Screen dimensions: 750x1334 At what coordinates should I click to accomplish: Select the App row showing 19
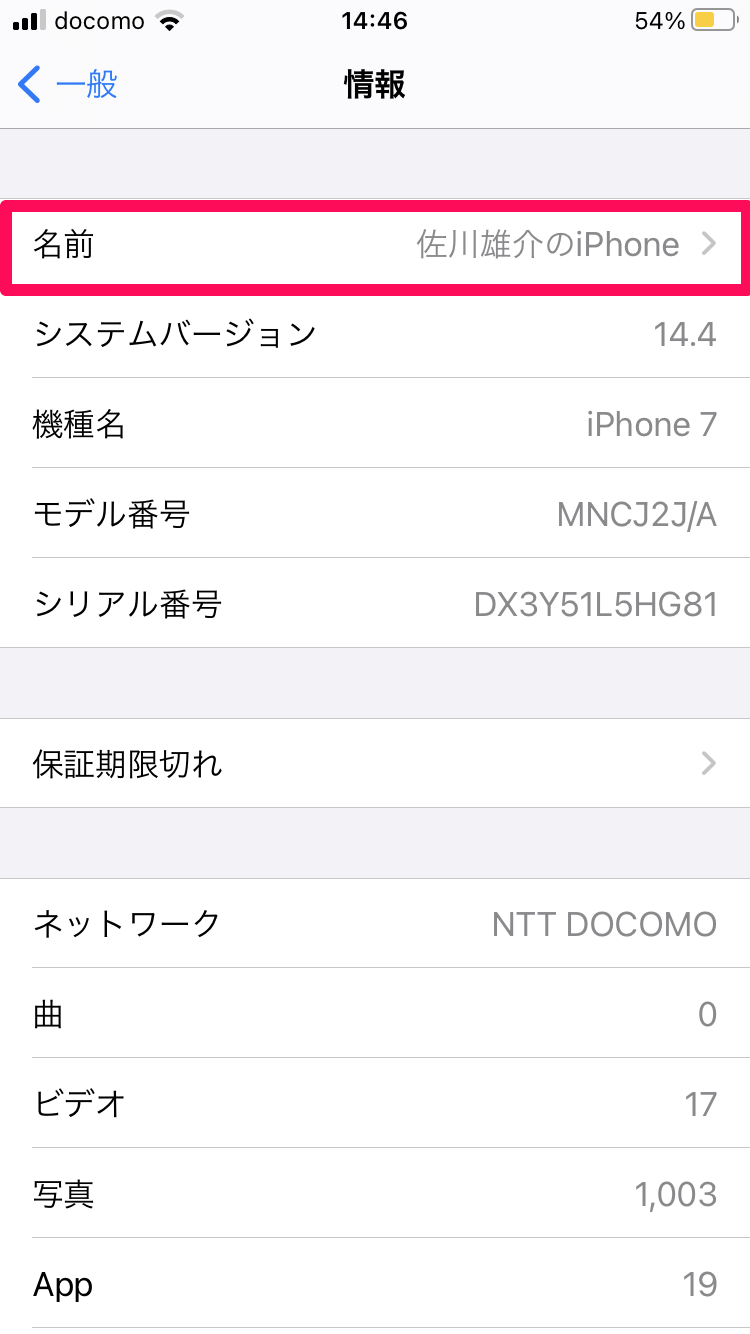coord(375,1284)
